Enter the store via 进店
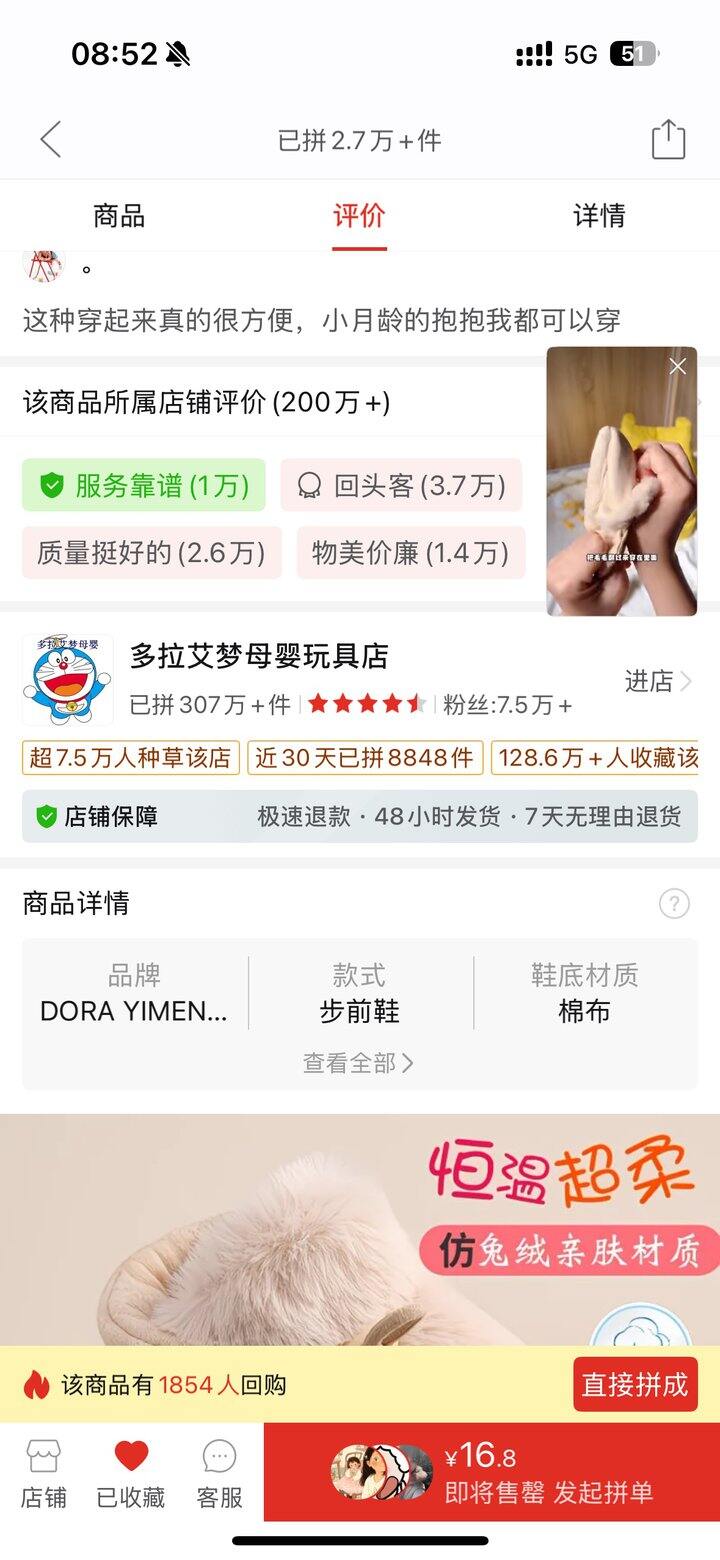The image size is (720, 1560). click(x=657, y=682)
